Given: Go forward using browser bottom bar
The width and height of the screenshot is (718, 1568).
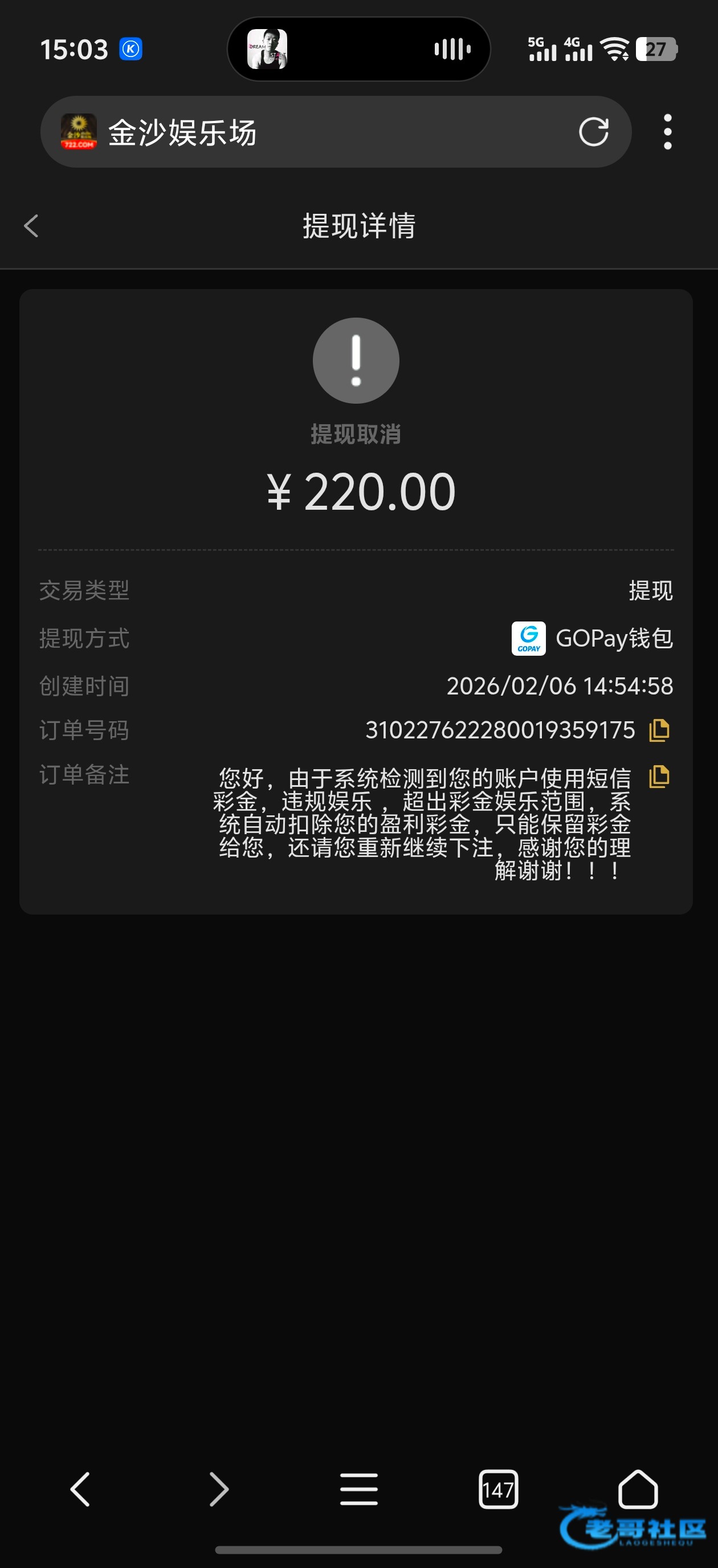Looking at the screenshot, I should click(219, 1489).
